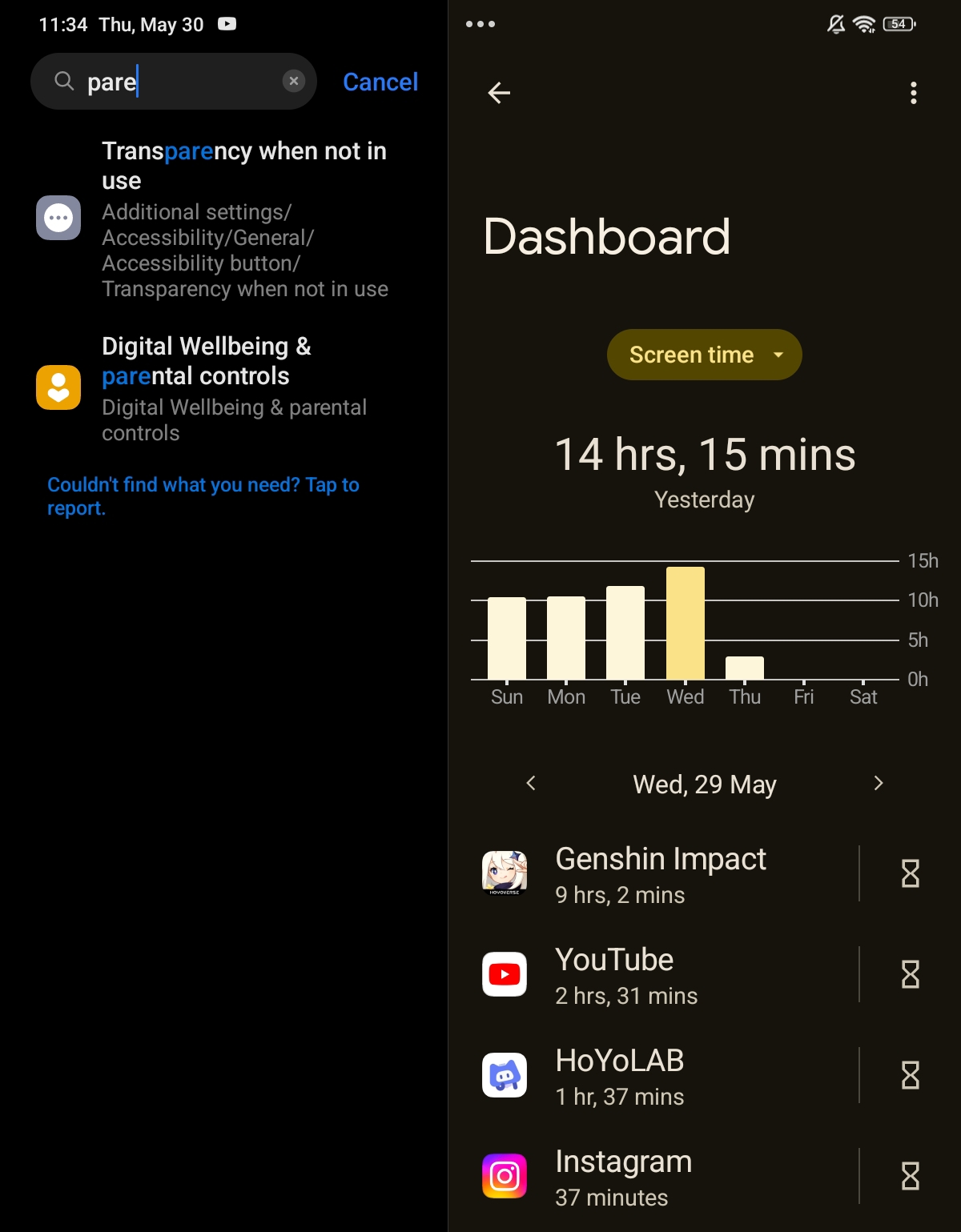Click the Digital Wellbeing search result icon
961x1232 pixels.
pyautogui.click(x=58, y=387)
